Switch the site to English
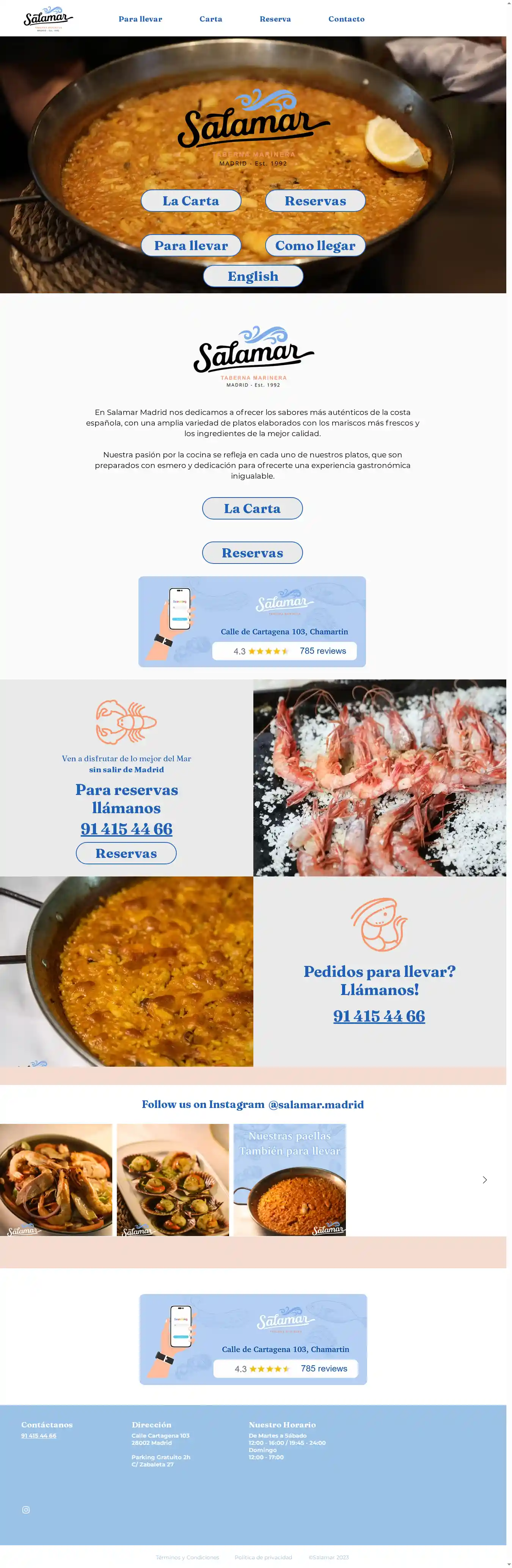 [x=253, y=276]
